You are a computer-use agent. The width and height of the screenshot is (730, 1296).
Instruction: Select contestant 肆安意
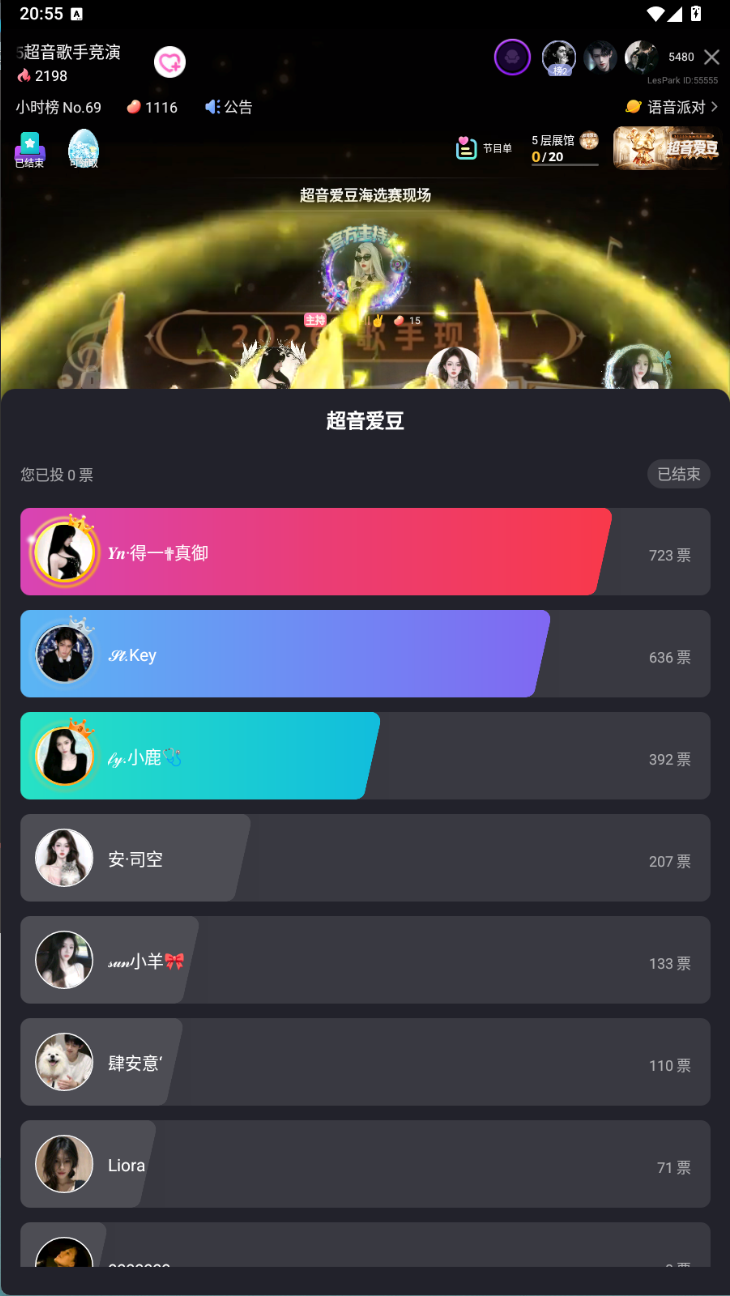(365, 1062)
